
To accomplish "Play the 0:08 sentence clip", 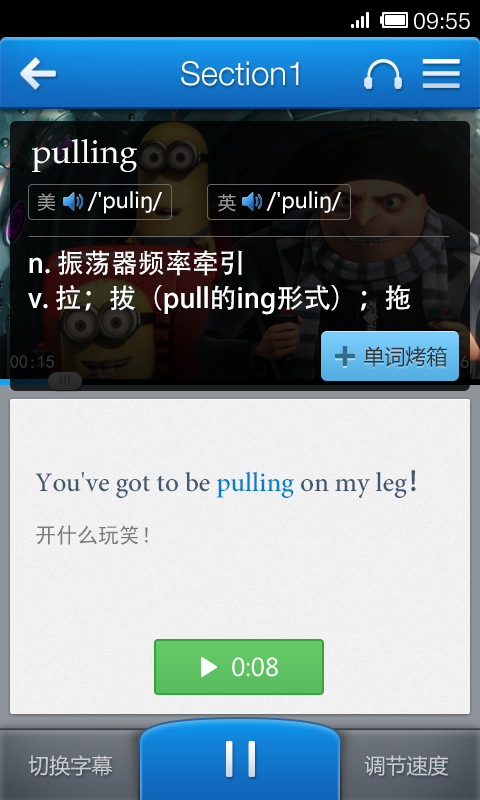I will coord(239,667).
